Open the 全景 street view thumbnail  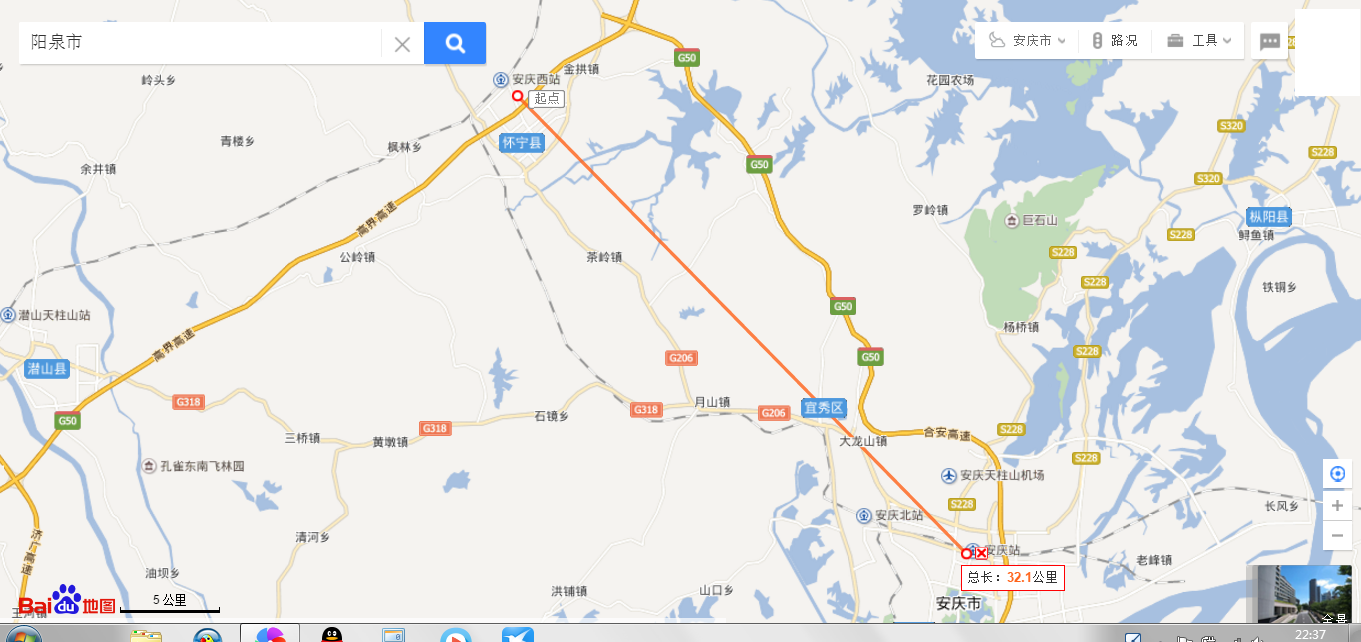click(x=1303, y=594)
